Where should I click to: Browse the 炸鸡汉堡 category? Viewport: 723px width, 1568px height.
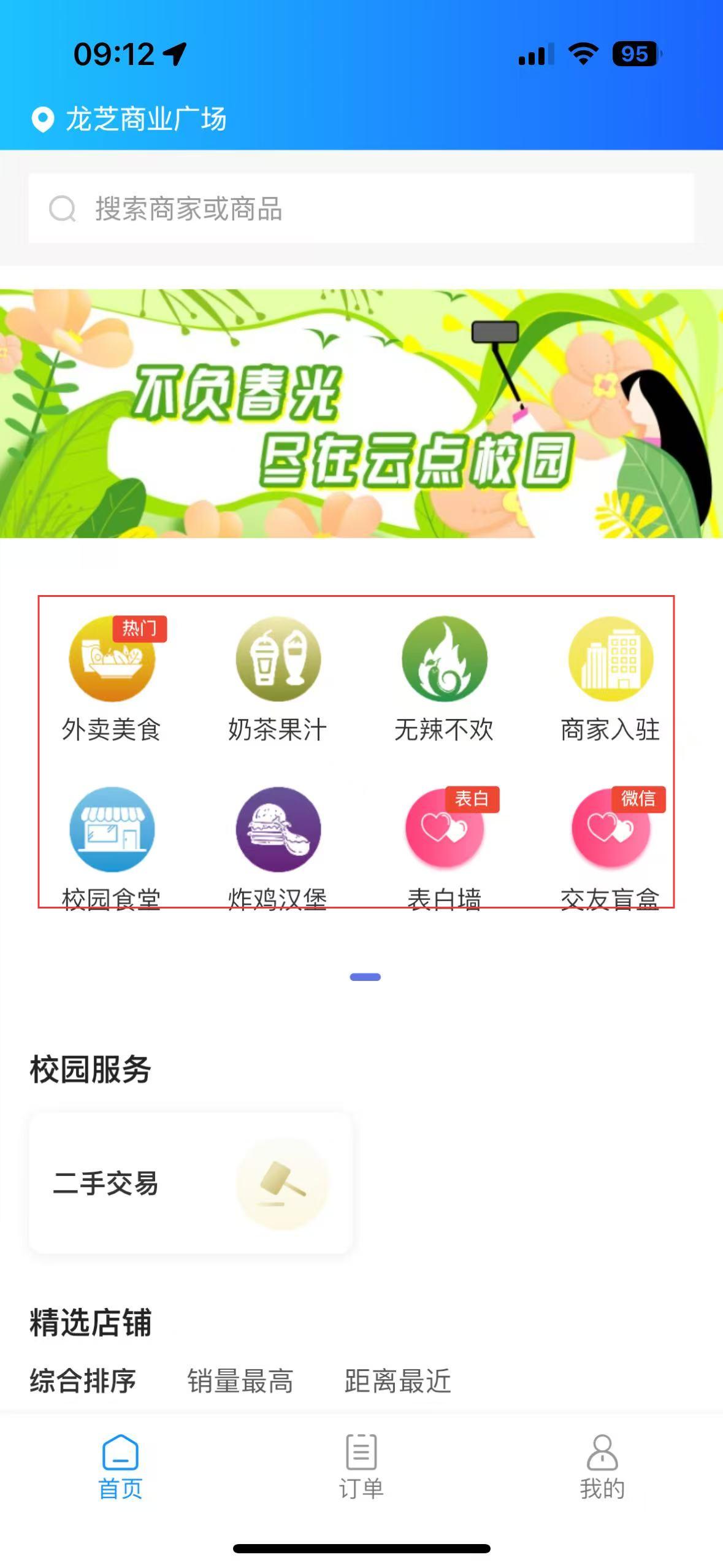pos(278,847)
